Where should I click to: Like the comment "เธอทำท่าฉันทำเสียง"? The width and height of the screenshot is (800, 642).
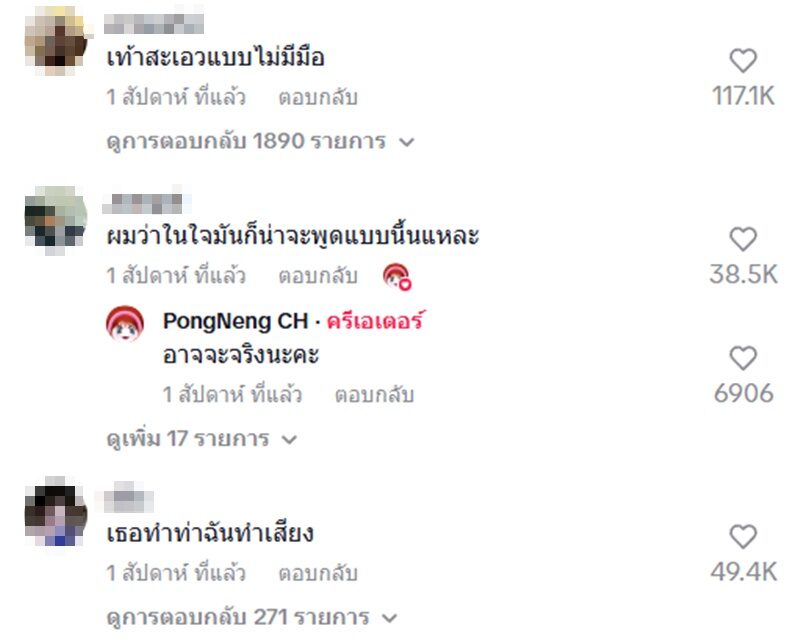[743, 537]
